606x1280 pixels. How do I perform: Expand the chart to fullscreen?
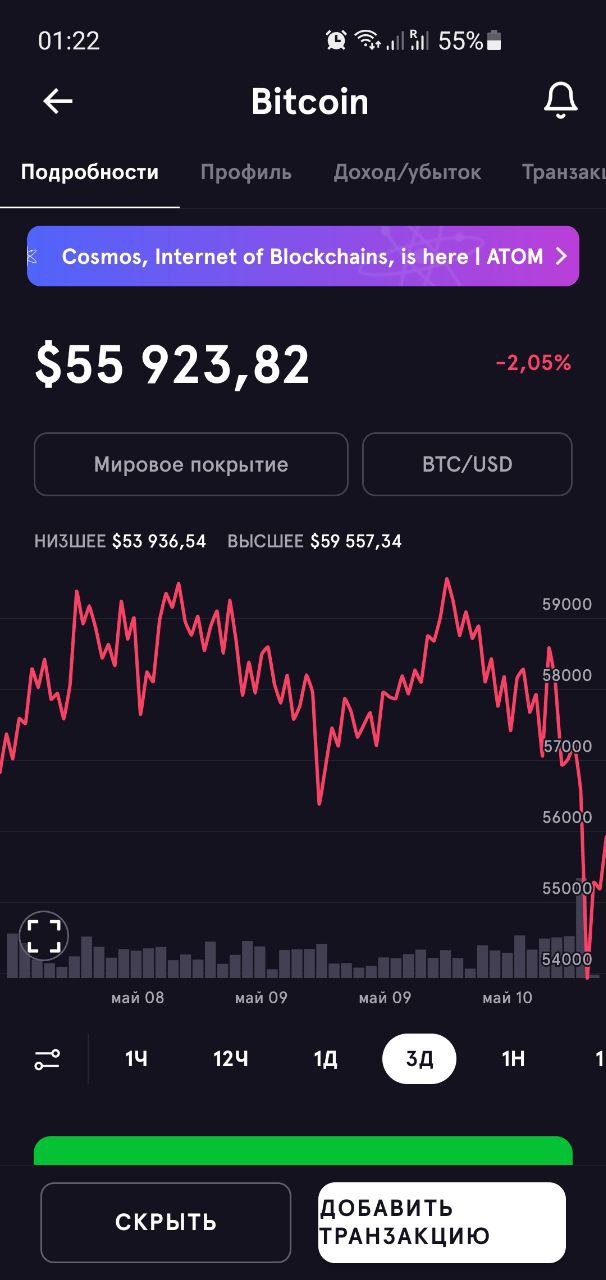click(44, 936)
